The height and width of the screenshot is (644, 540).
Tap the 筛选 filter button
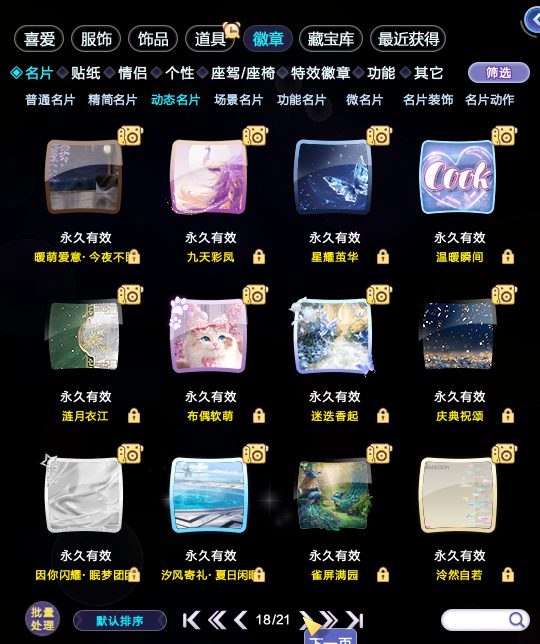click(x=499, y=73)
